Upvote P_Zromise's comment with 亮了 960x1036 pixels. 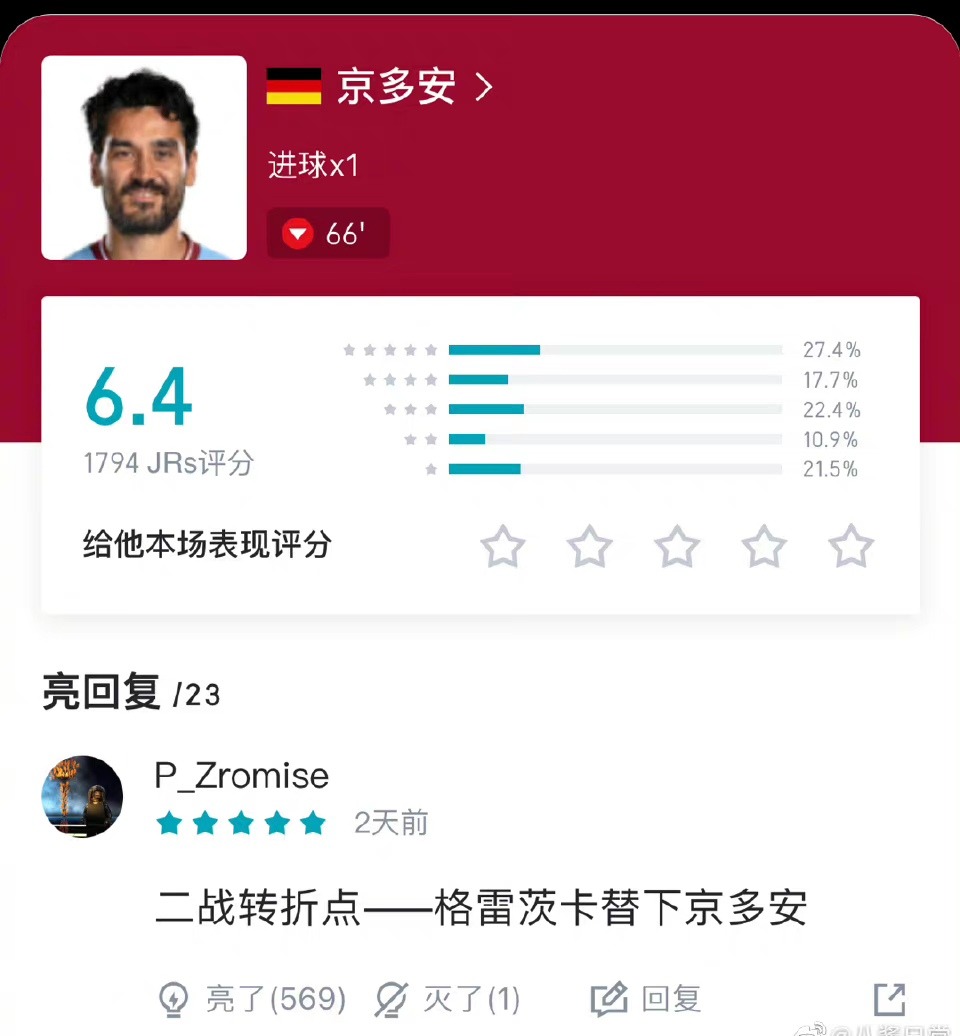(252, 998)
